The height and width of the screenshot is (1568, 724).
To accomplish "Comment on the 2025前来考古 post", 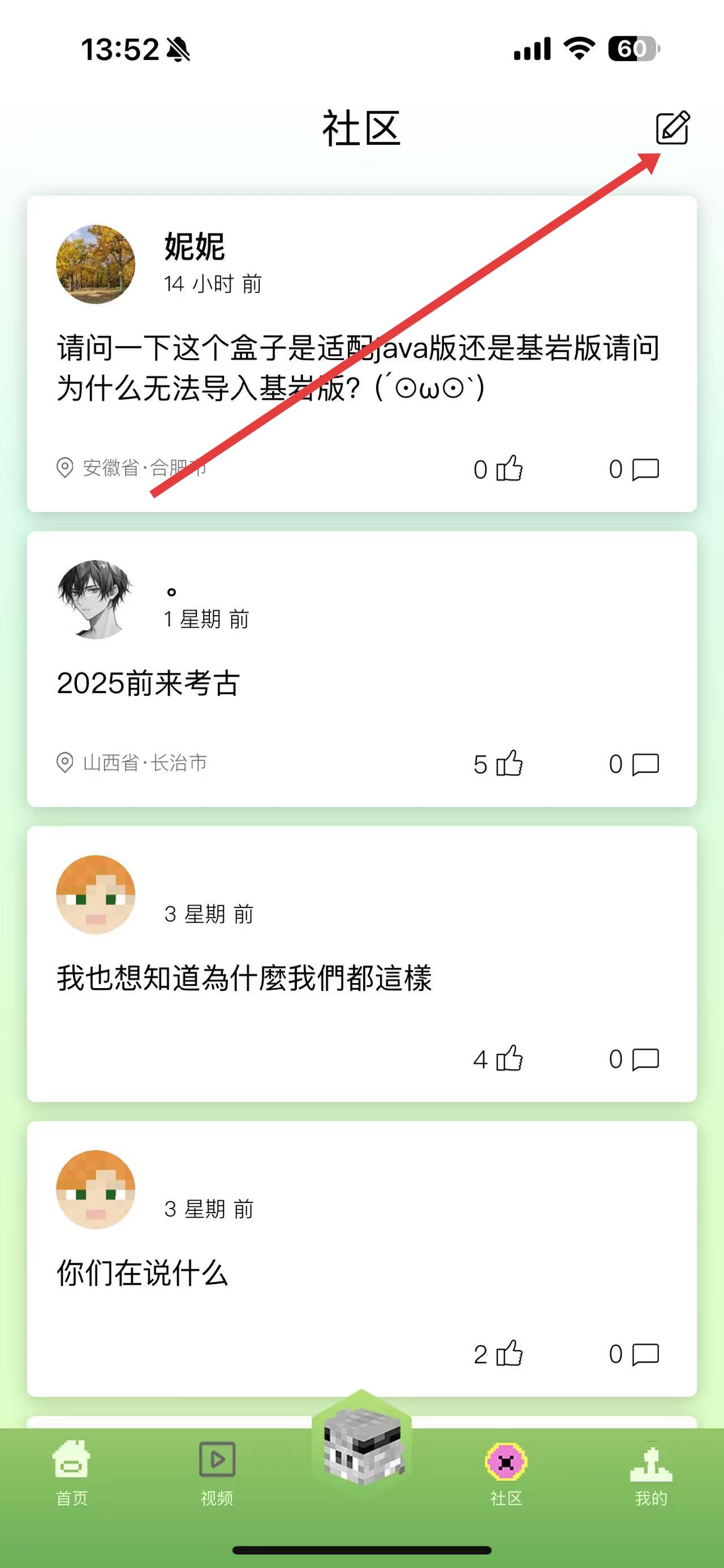I will [645, 764].
